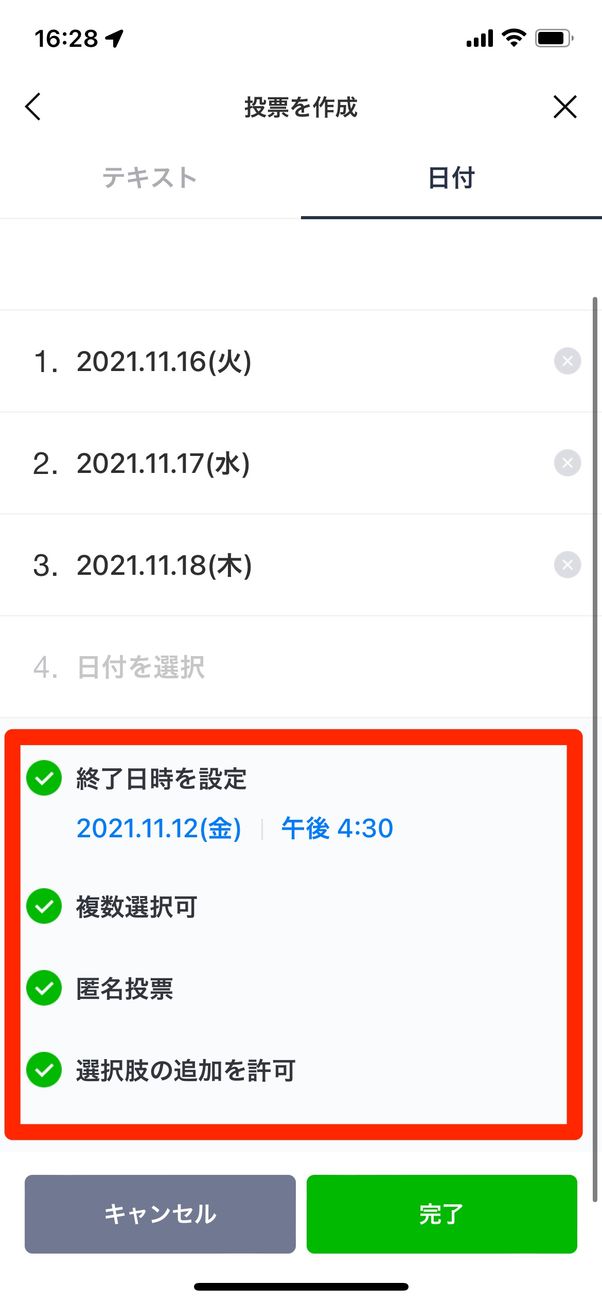Remove the 2021.11.16(火) option
Screen dimensions: 602x1303
click(x=567, y=361)
